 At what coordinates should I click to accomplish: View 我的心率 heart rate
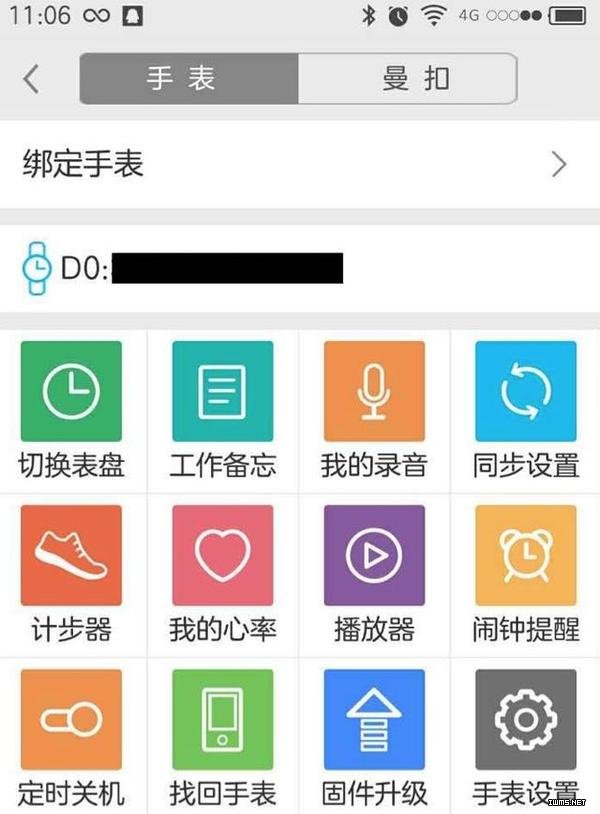click(x=222, y=574)
